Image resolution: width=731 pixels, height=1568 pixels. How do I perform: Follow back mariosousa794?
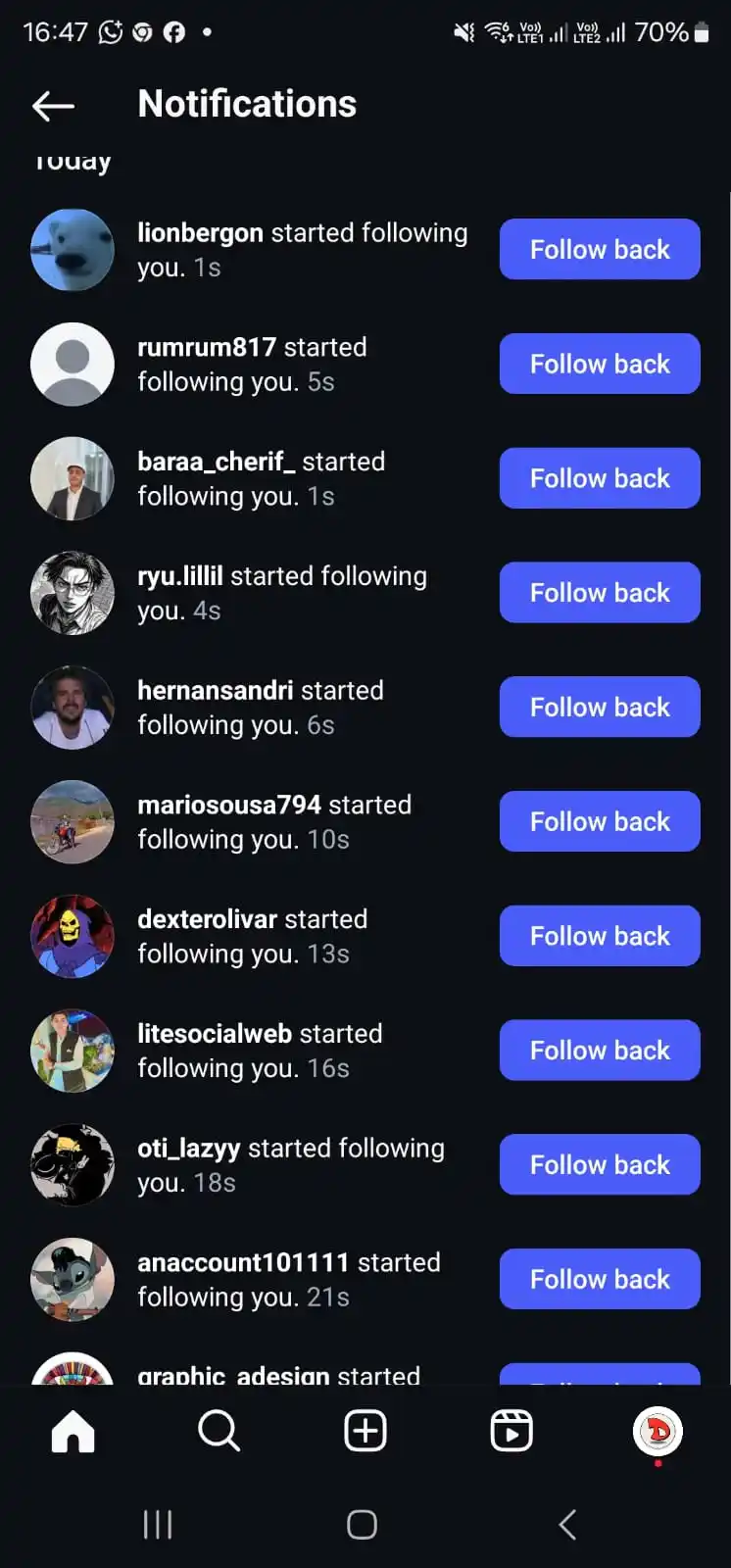pyautogui.click(x=600, y=821)
